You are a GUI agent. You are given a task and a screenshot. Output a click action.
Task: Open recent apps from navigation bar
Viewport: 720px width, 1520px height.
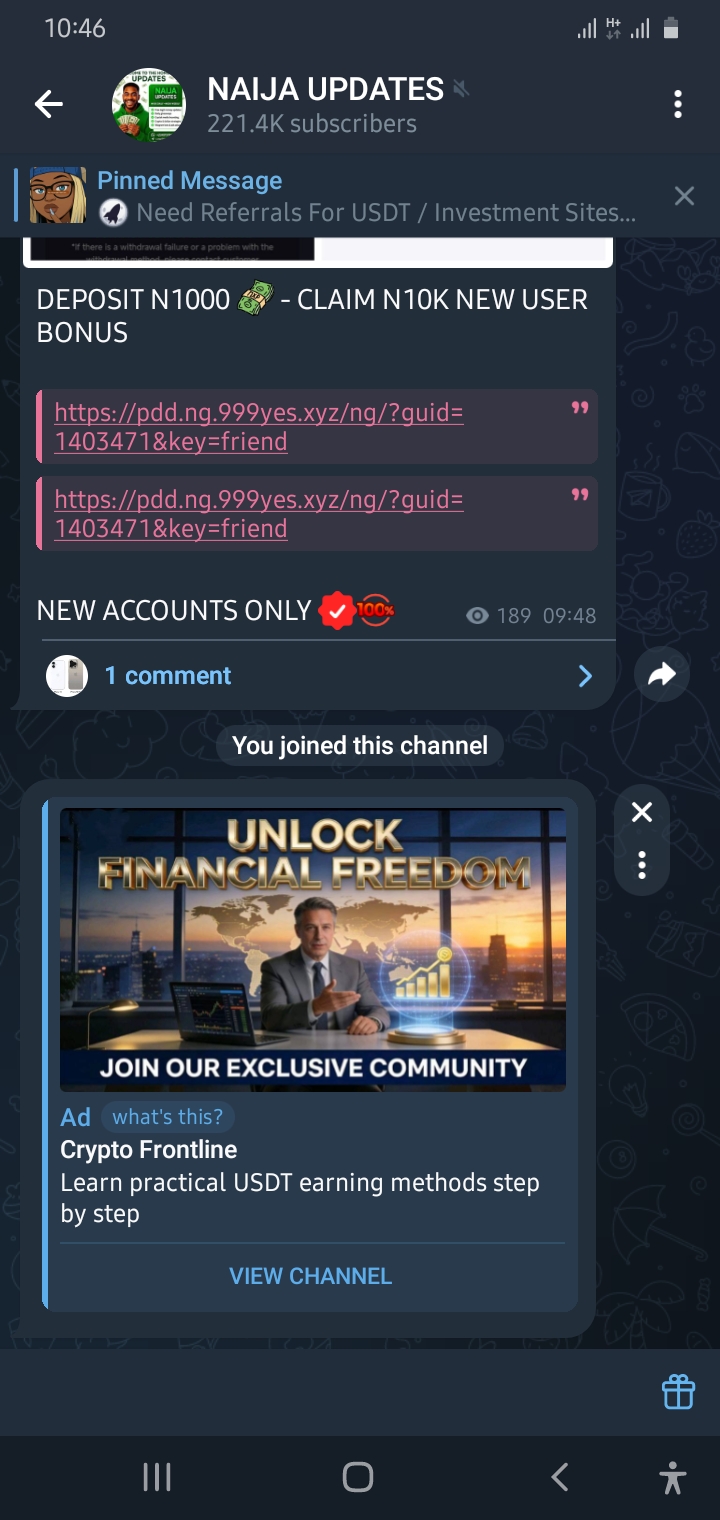pos(157,1477)
